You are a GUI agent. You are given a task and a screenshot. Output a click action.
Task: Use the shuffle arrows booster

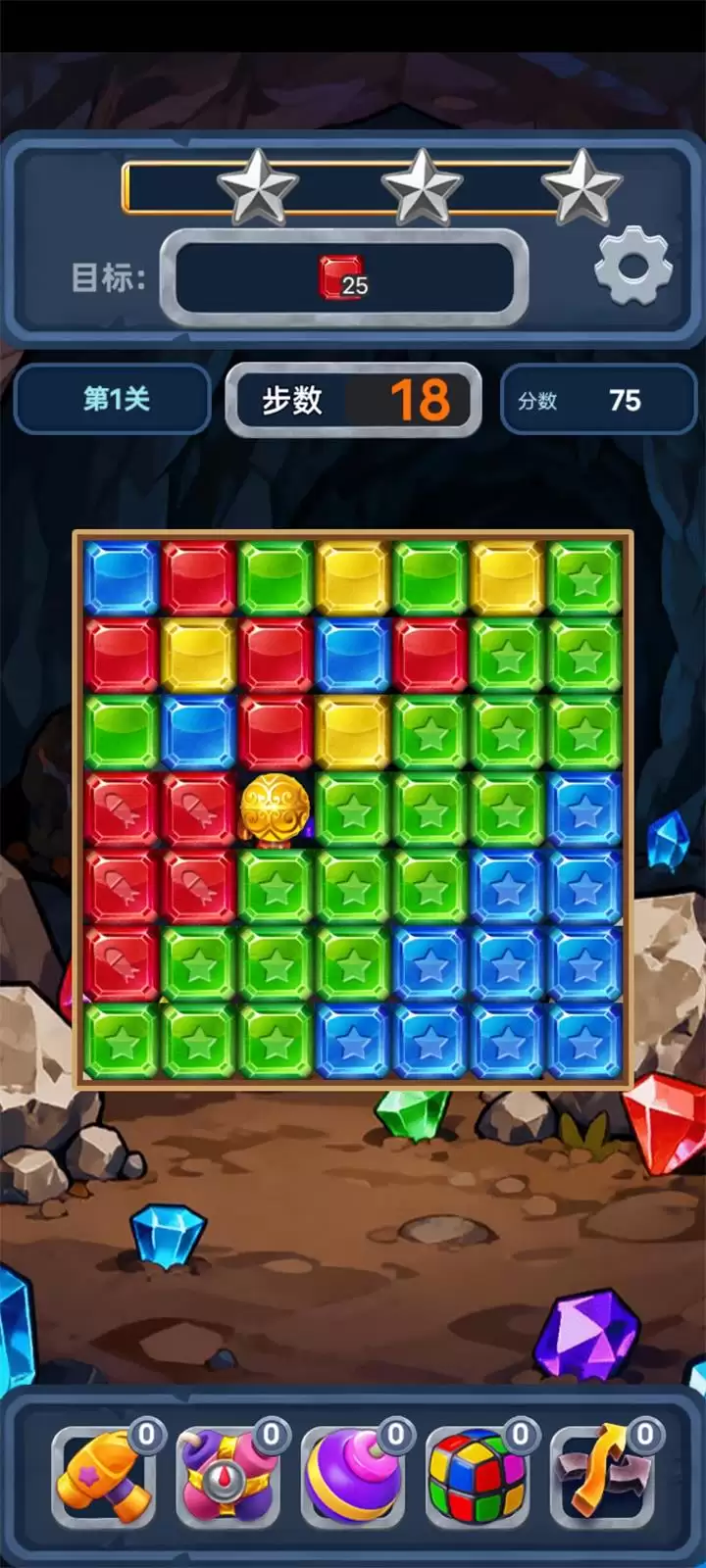point(602,1476)
